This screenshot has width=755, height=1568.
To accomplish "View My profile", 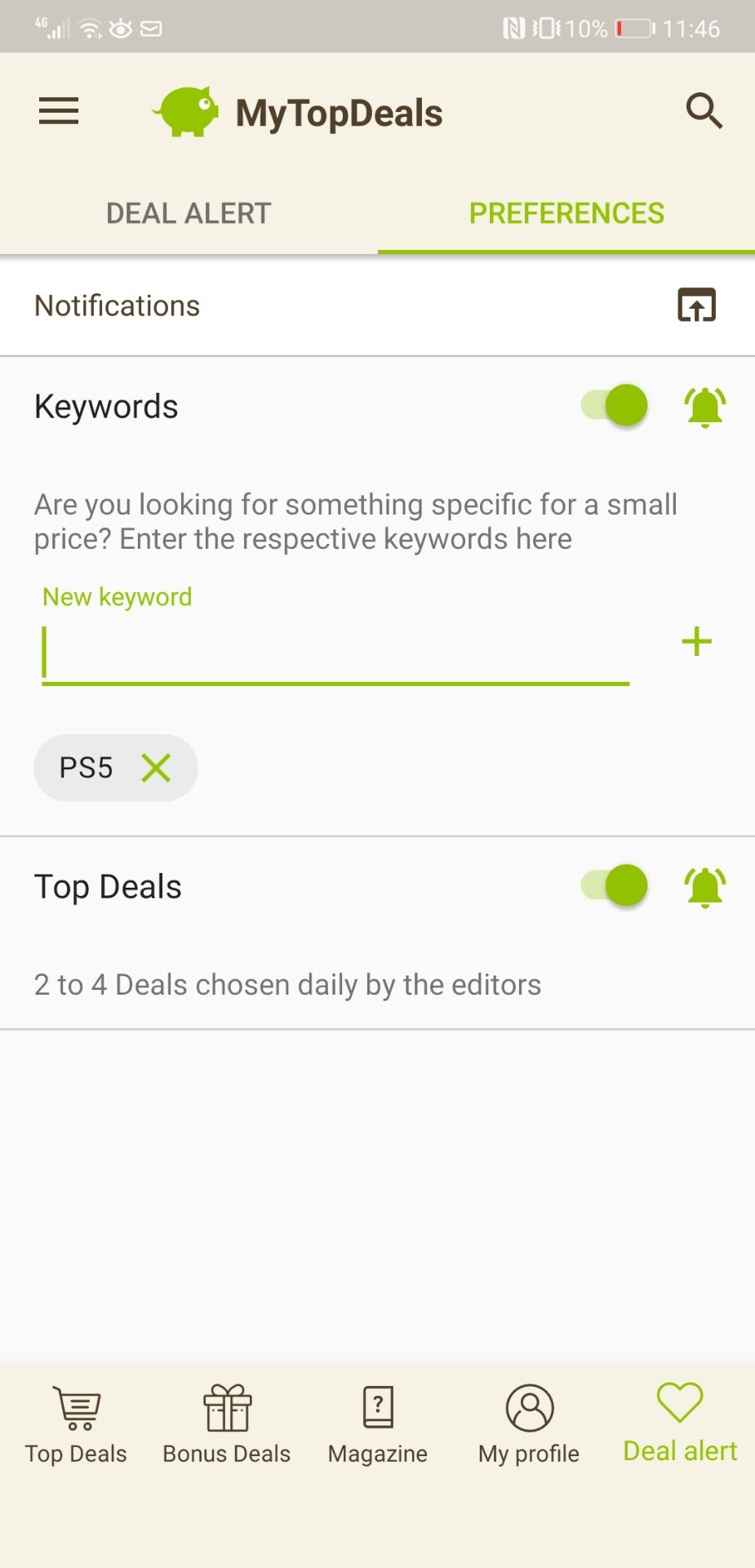I will click(529, 1424).
